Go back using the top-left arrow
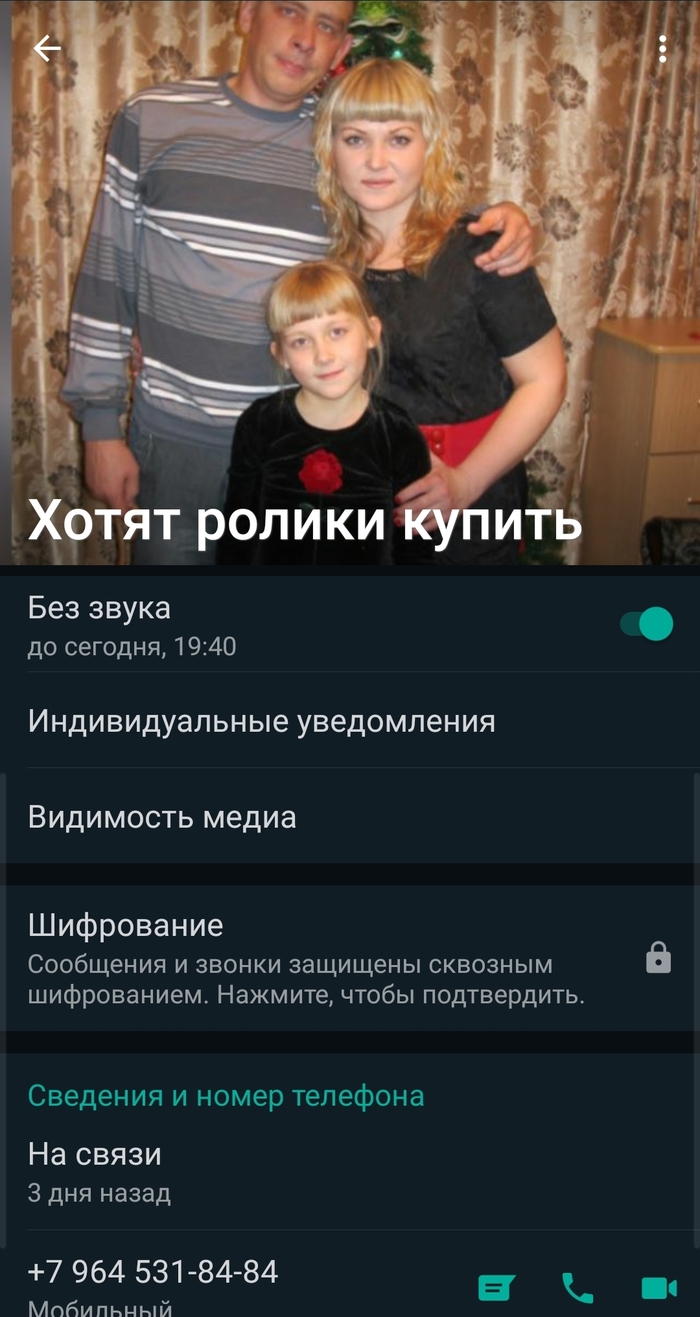700x1317 pixels. (x=47, y=48)
